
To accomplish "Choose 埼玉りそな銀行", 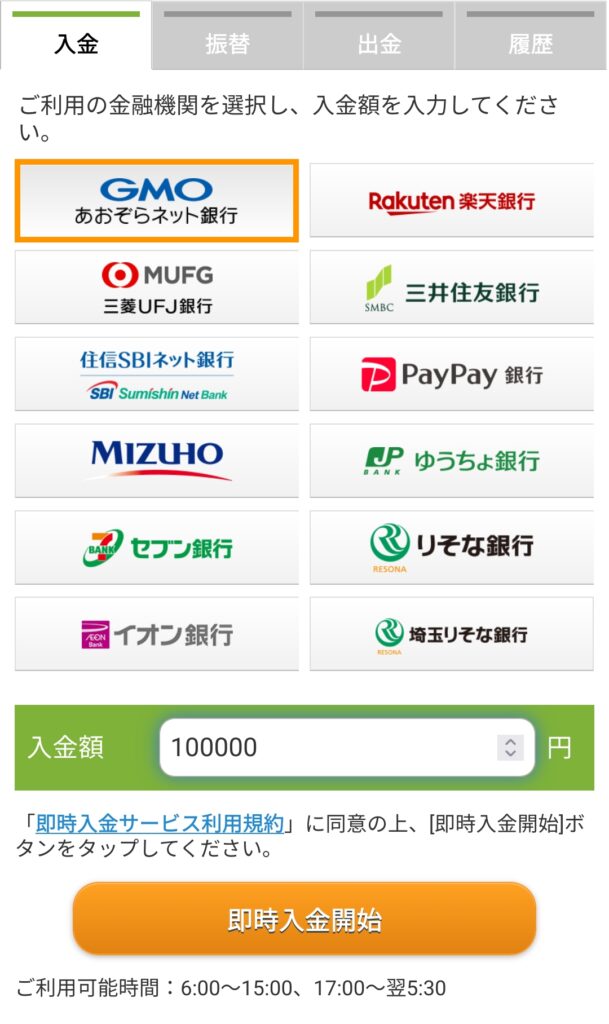I will click(451, 633).
